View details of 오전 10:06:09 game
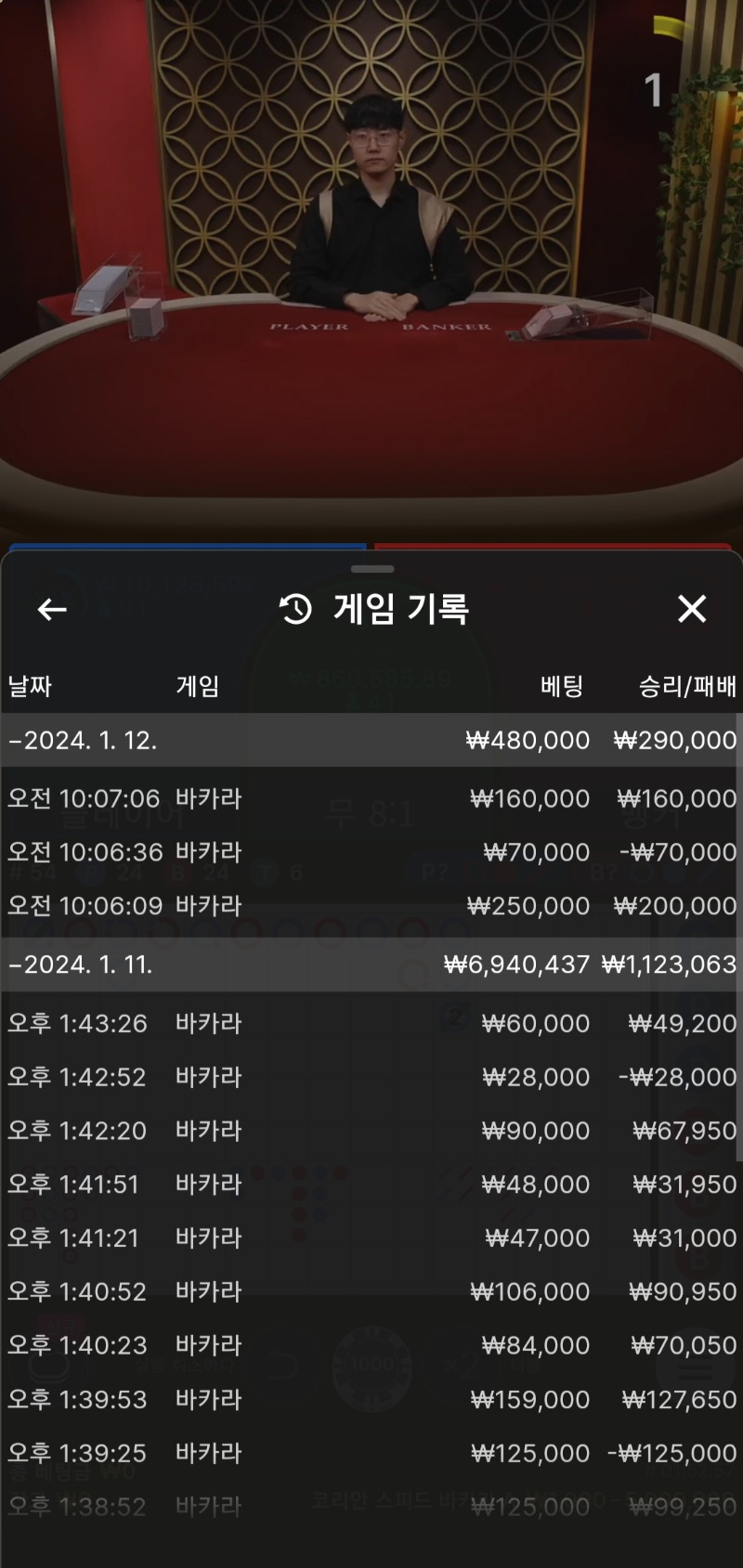 (371, 906)
